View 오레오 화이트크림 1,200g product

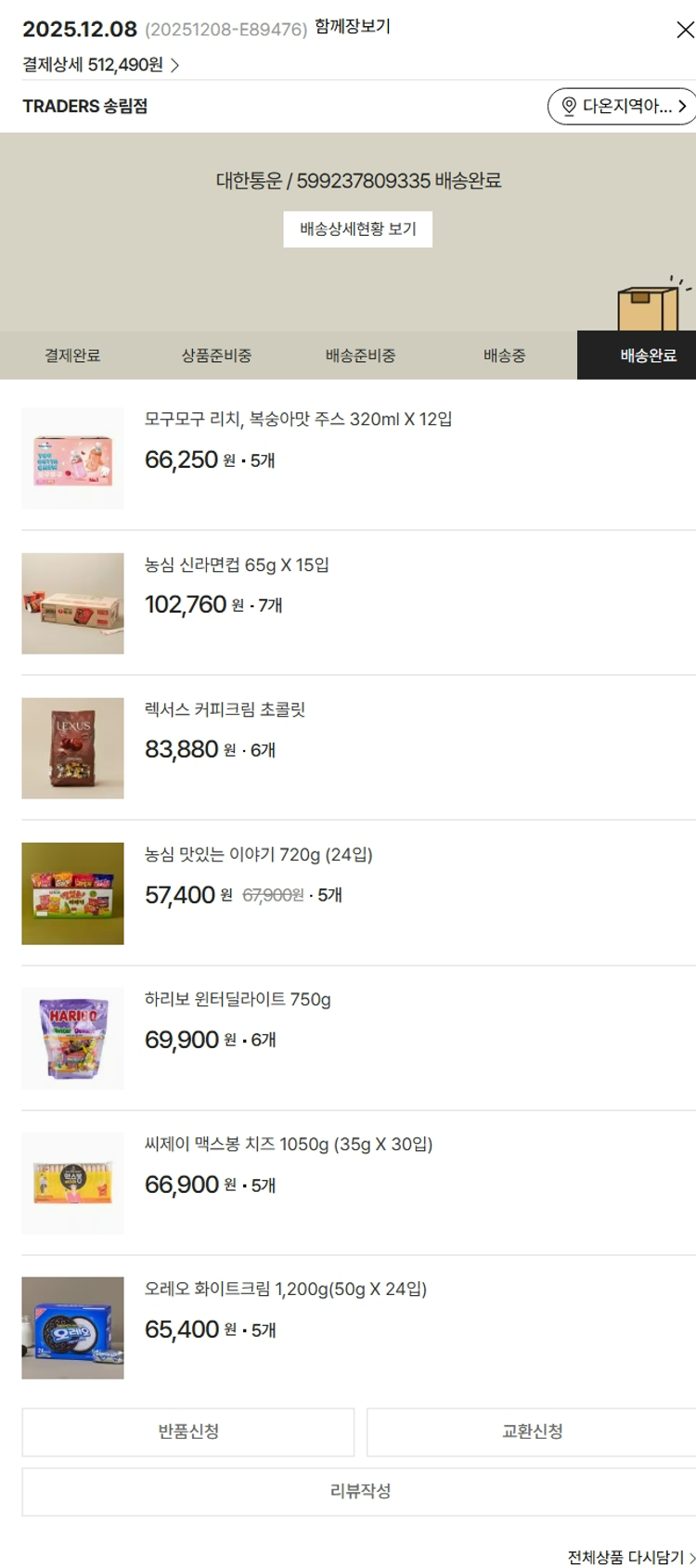point(285,1289)
